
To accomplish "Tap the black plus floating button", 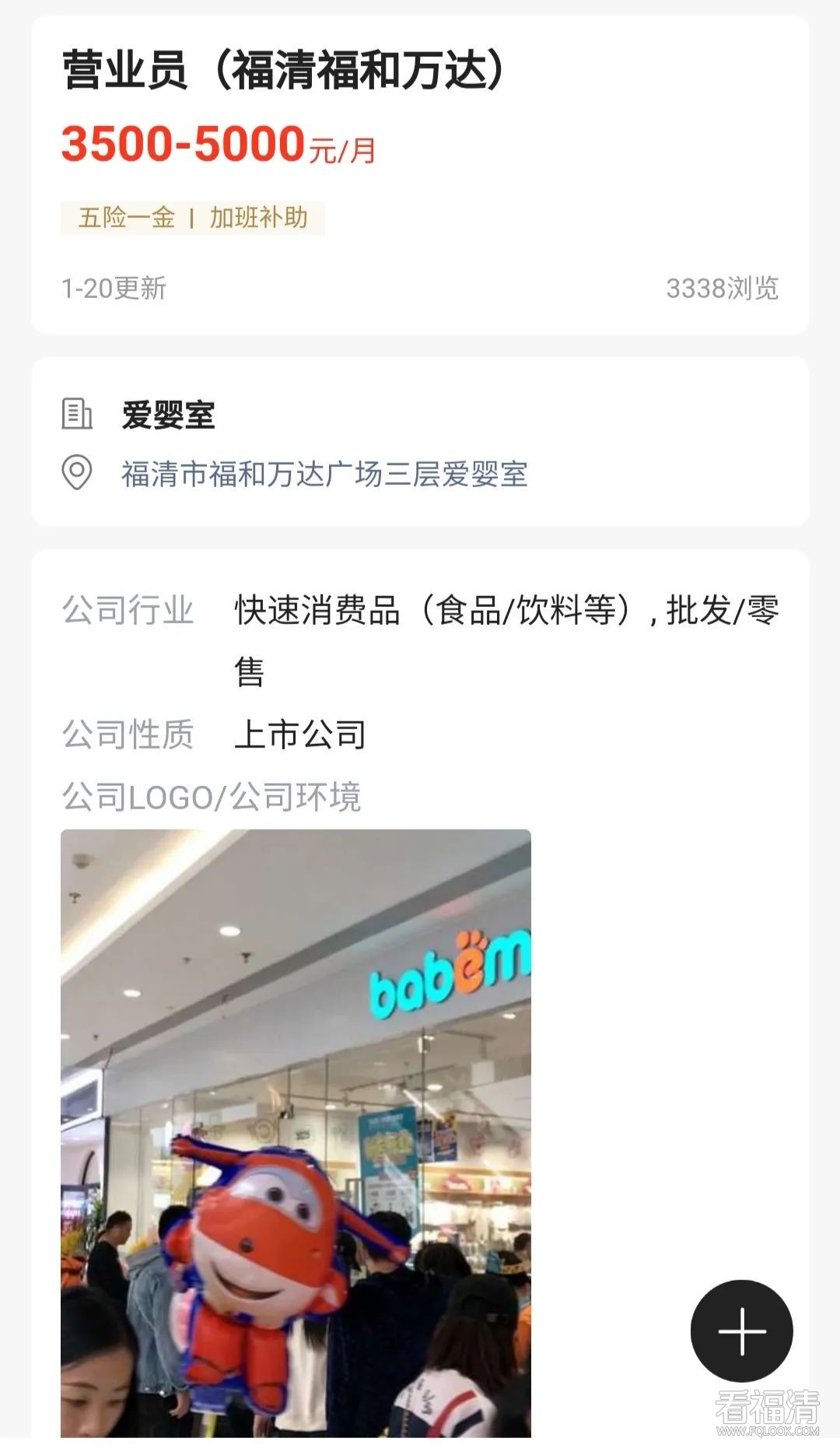I will (x=741, y=1331).
